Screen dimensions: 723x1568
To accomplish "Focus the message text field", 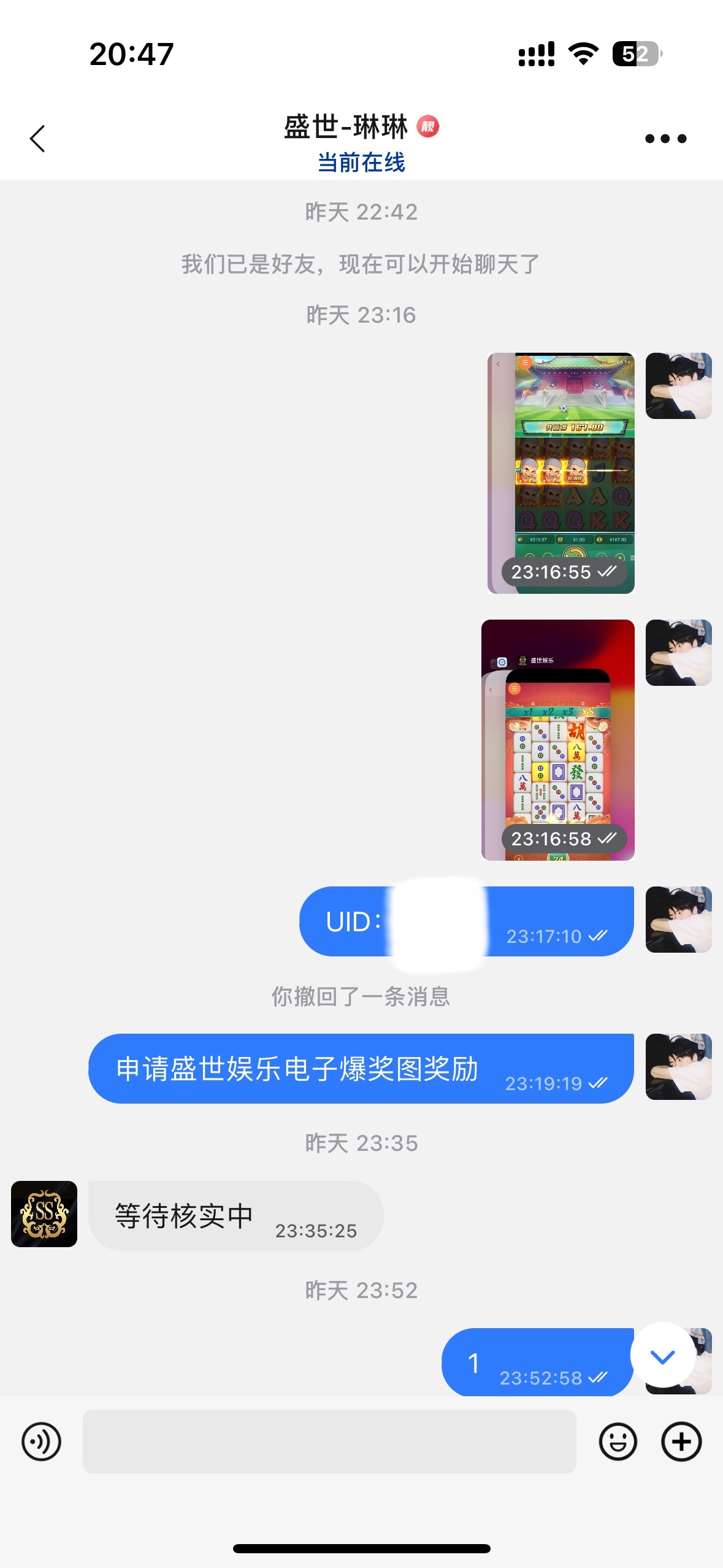I will pos(329,1441).
